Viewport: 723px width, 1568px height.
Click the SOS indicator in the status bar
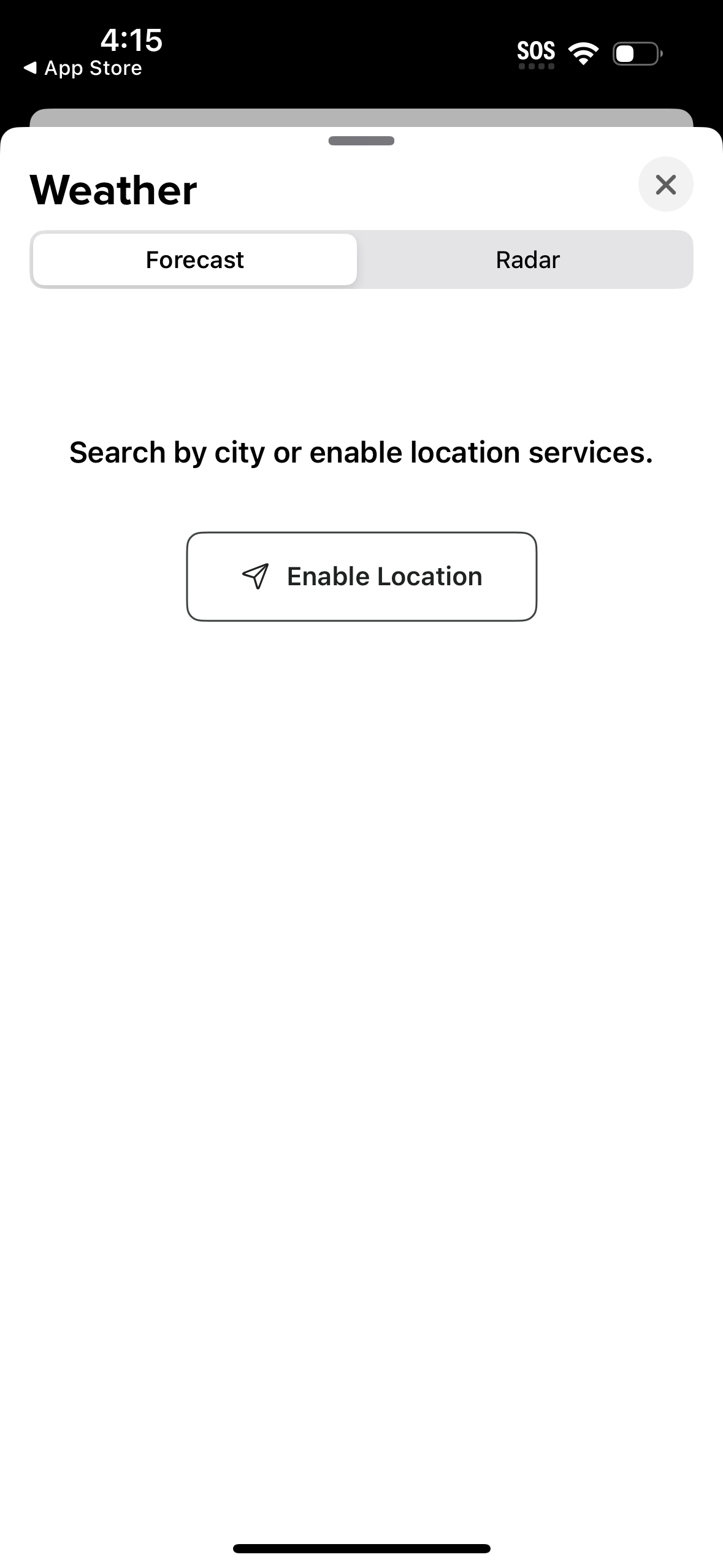click(x=537, y=52)
